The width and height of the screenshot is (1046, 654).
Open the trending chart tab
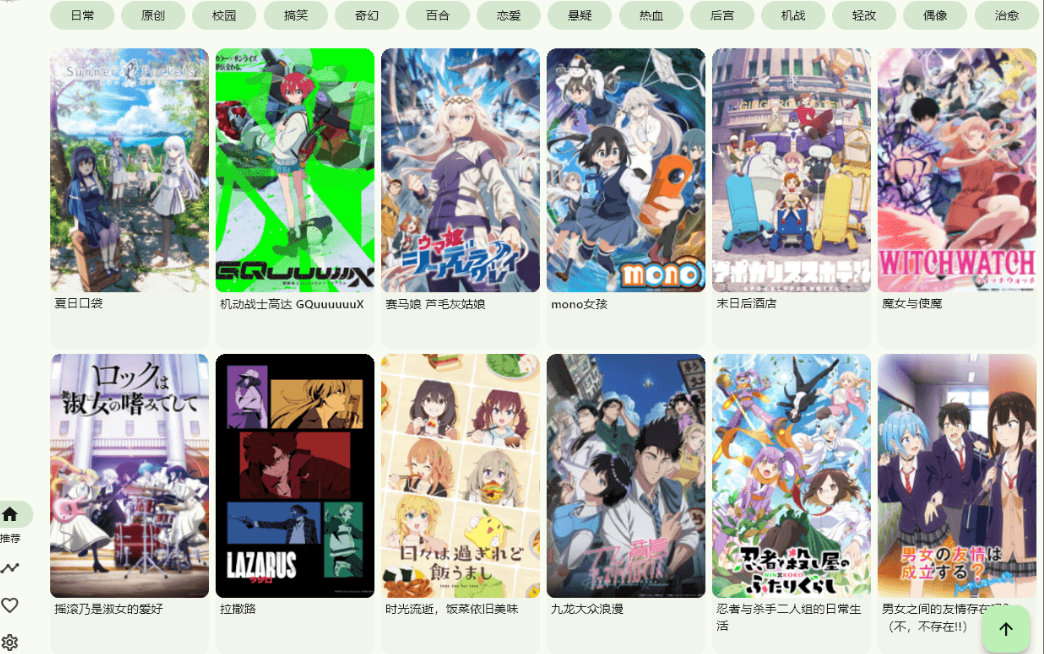click(10, 568)
